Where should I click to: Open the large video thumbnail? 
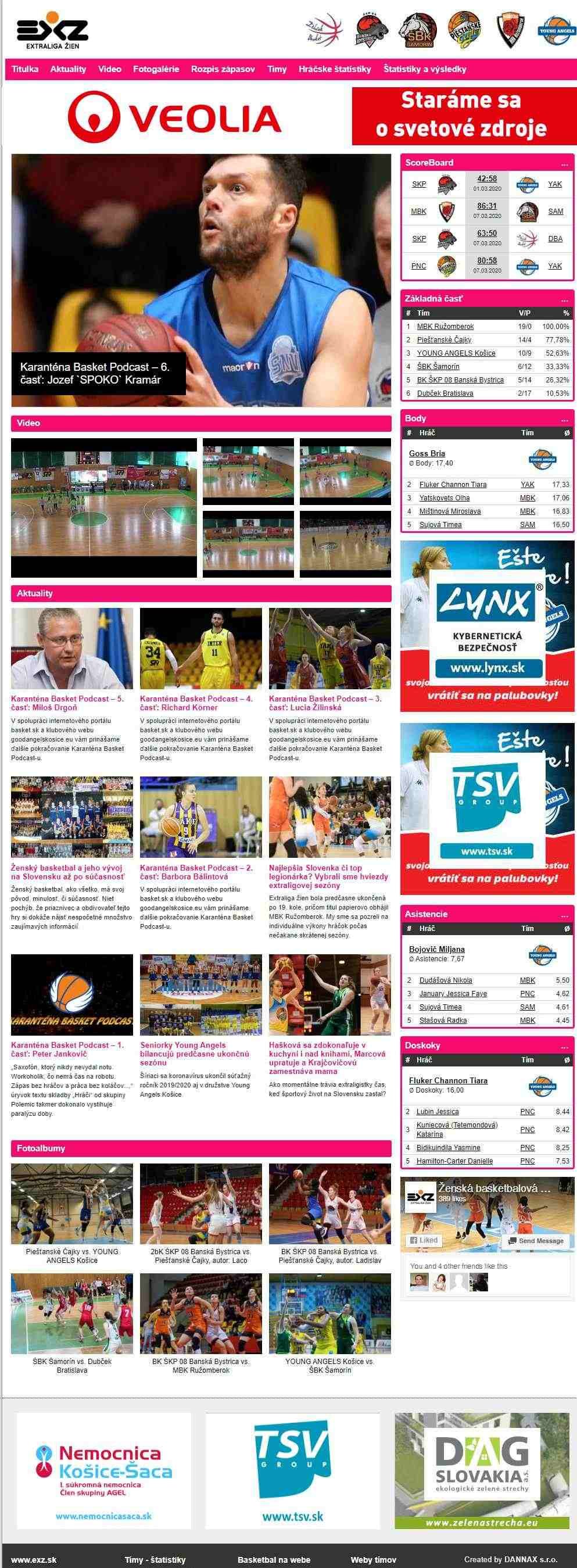[x=104, y=507]
